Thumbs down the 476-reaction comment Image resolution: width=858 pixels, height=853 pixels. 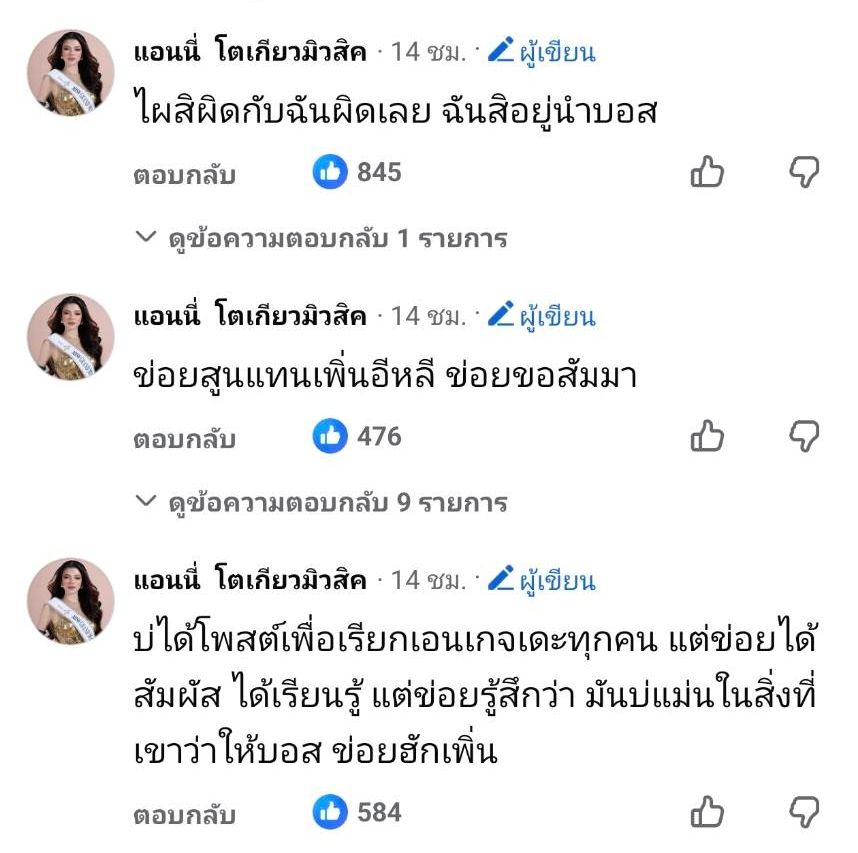click(805, 436)
